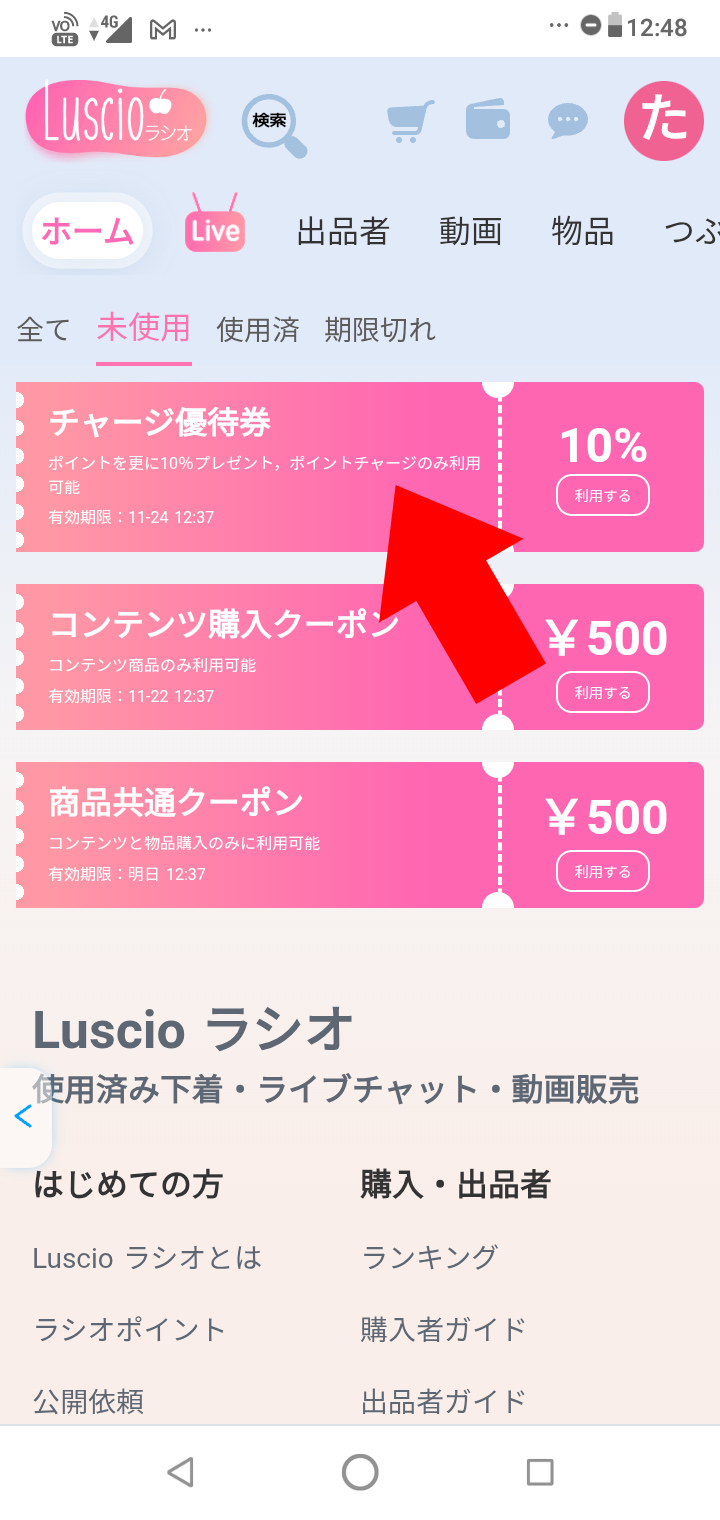Open the profile avatar た
Screen dimensions: 720x1520
663,121
